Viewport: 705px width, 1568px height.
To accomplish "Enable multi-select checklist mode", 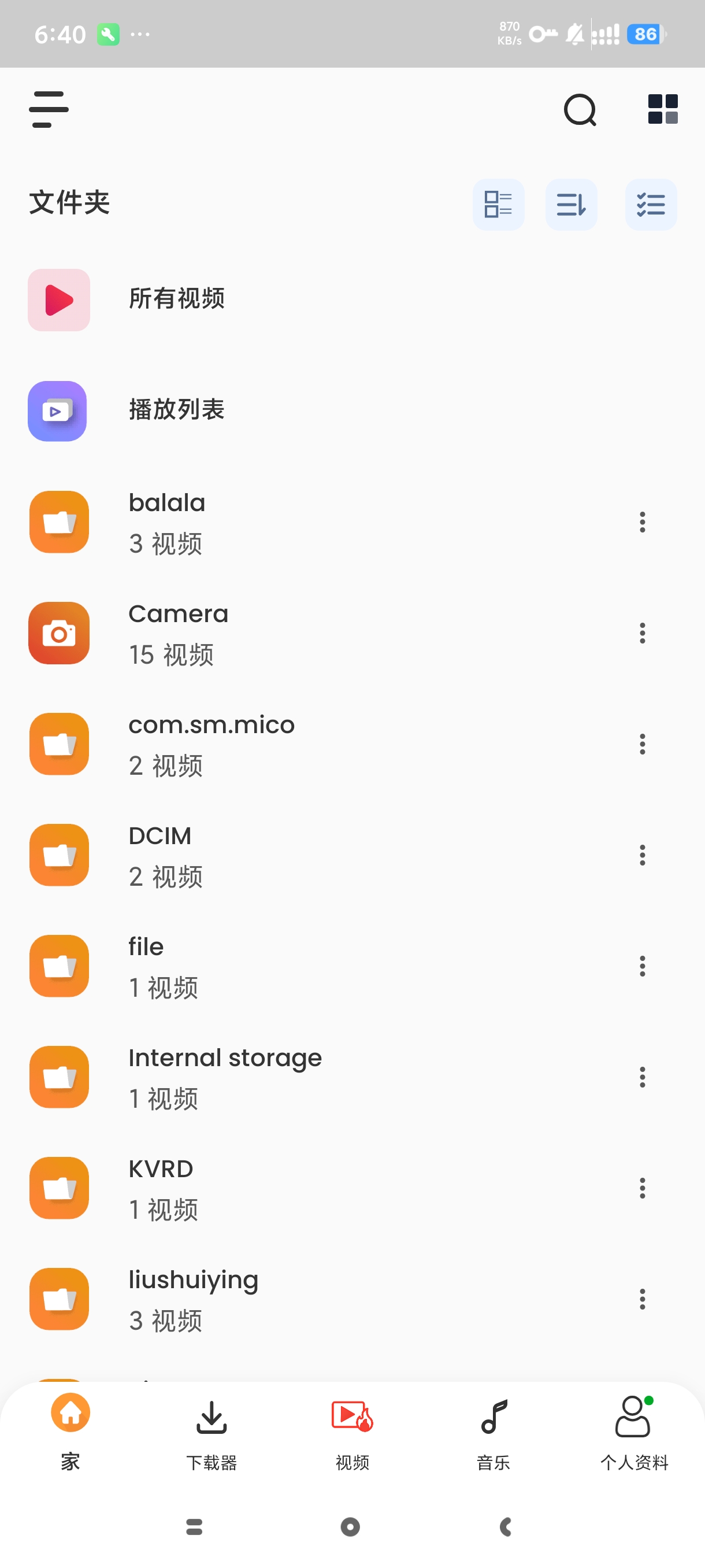I will click(x=650, y=205).
